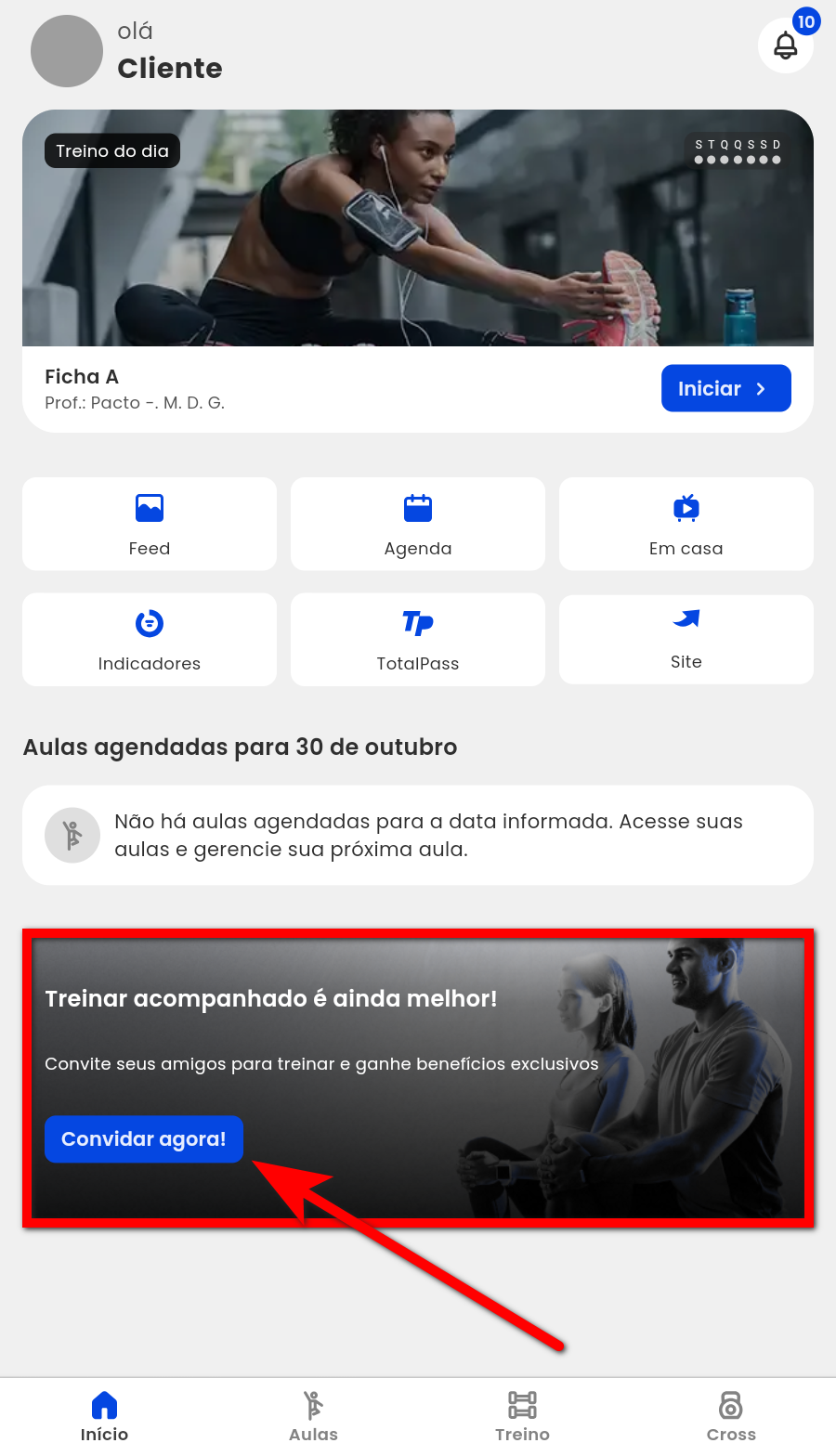The width and height of the screenshot is (836, 1456).
Task: Open the Feed shortcut
Action: pos(150,524)
